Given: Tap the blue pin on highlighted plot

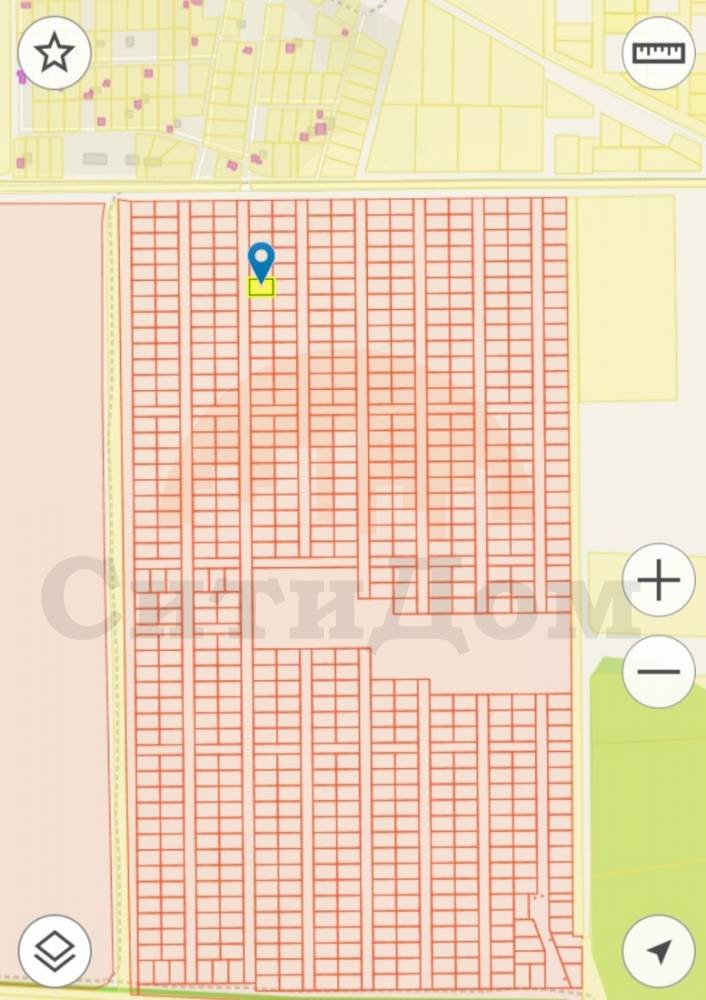Looking at the screenshot, I should [x=261, y=260].
